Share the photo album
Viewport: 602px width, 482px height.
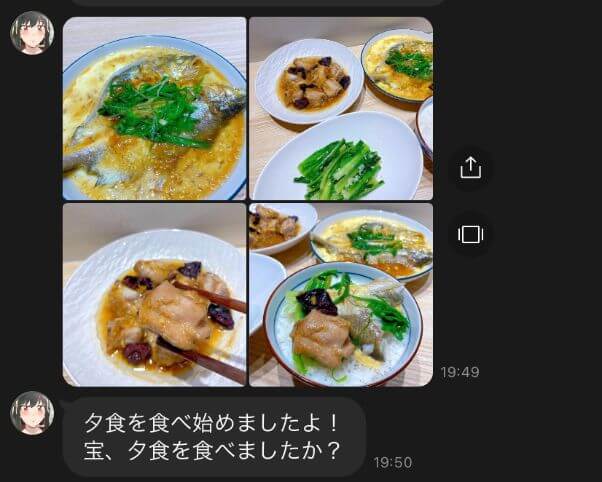pos(470,168)
